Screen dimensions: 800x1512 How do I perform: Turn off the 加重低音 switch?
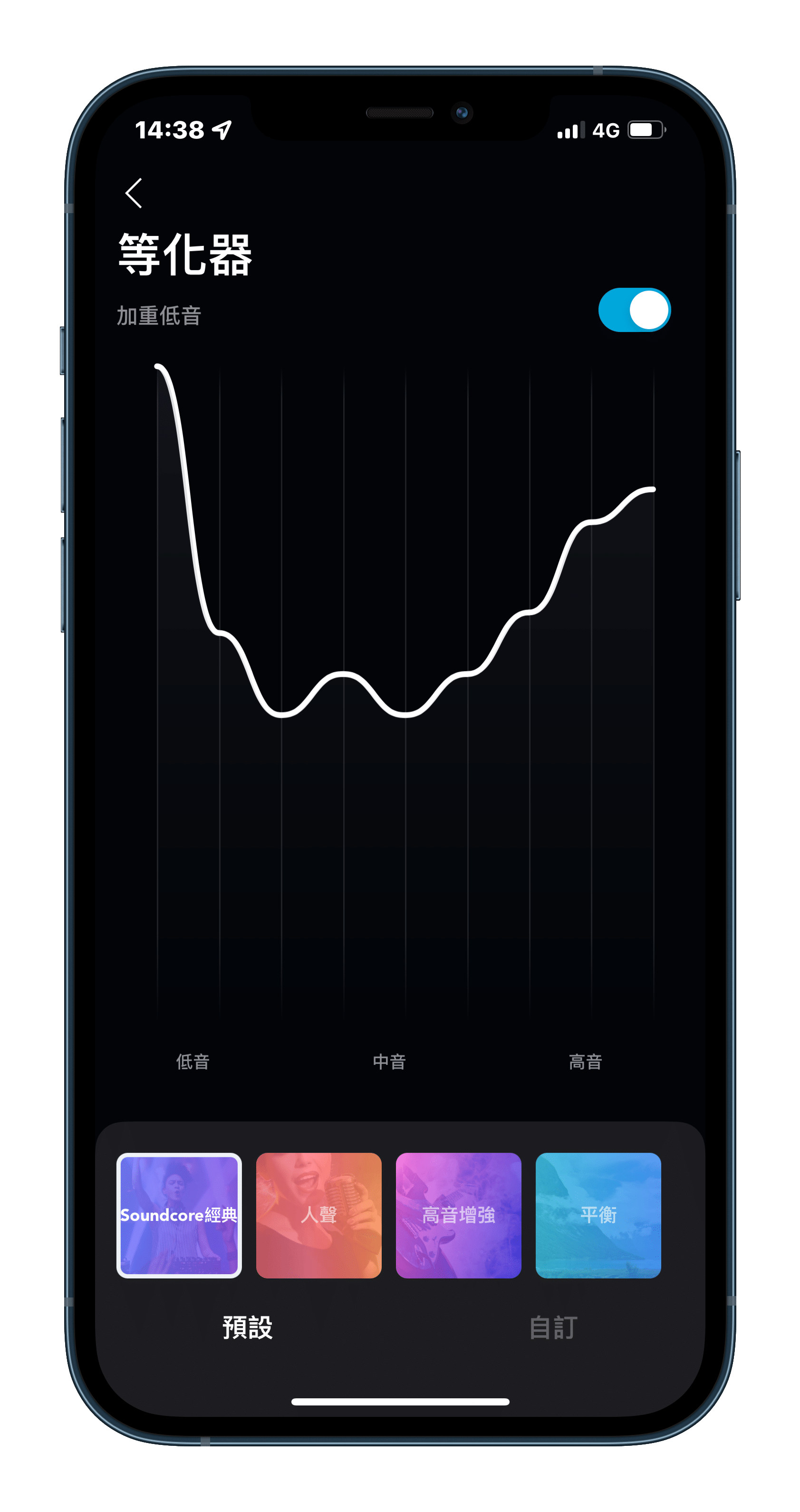coord(634,310)
